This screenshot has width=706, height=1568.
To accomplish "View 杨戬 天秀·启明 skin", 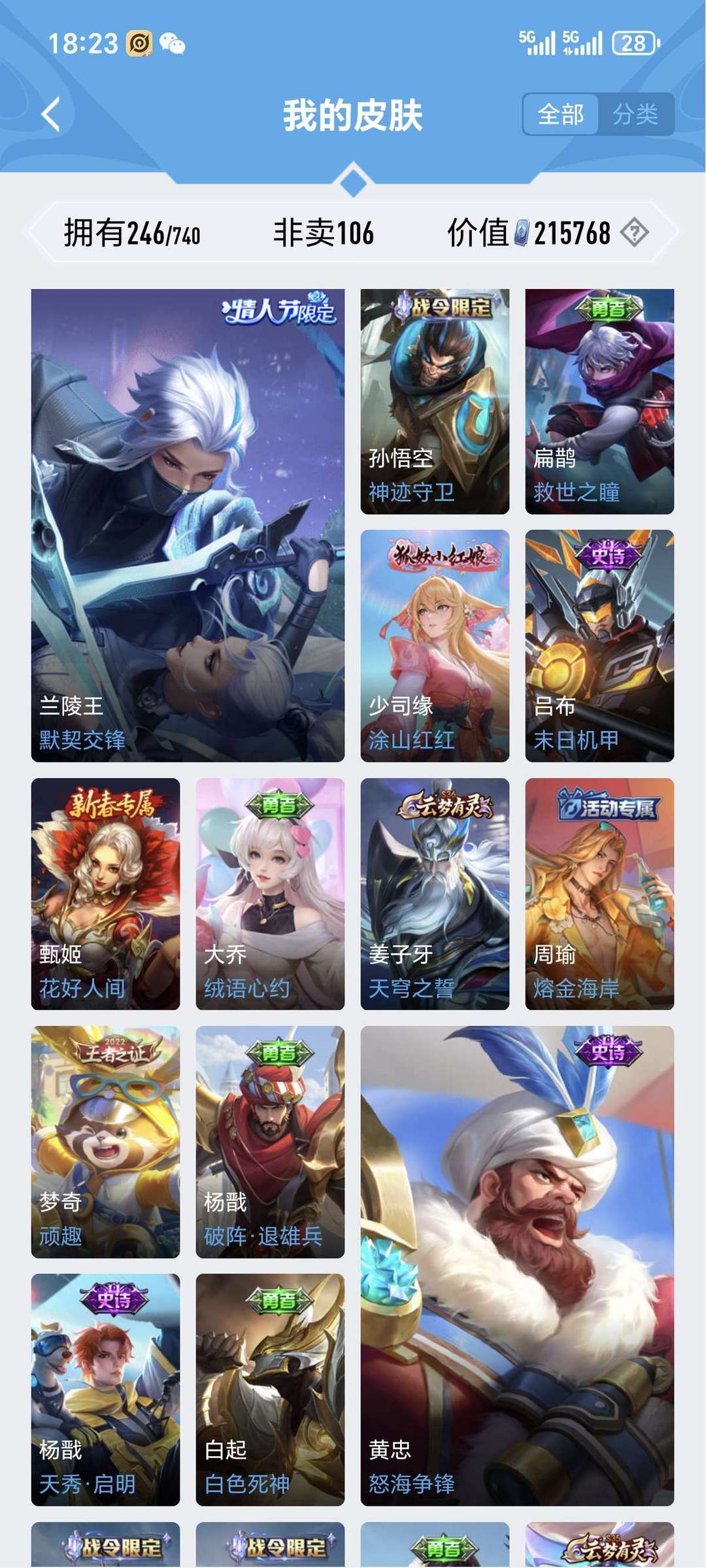I will (105, 1389).
